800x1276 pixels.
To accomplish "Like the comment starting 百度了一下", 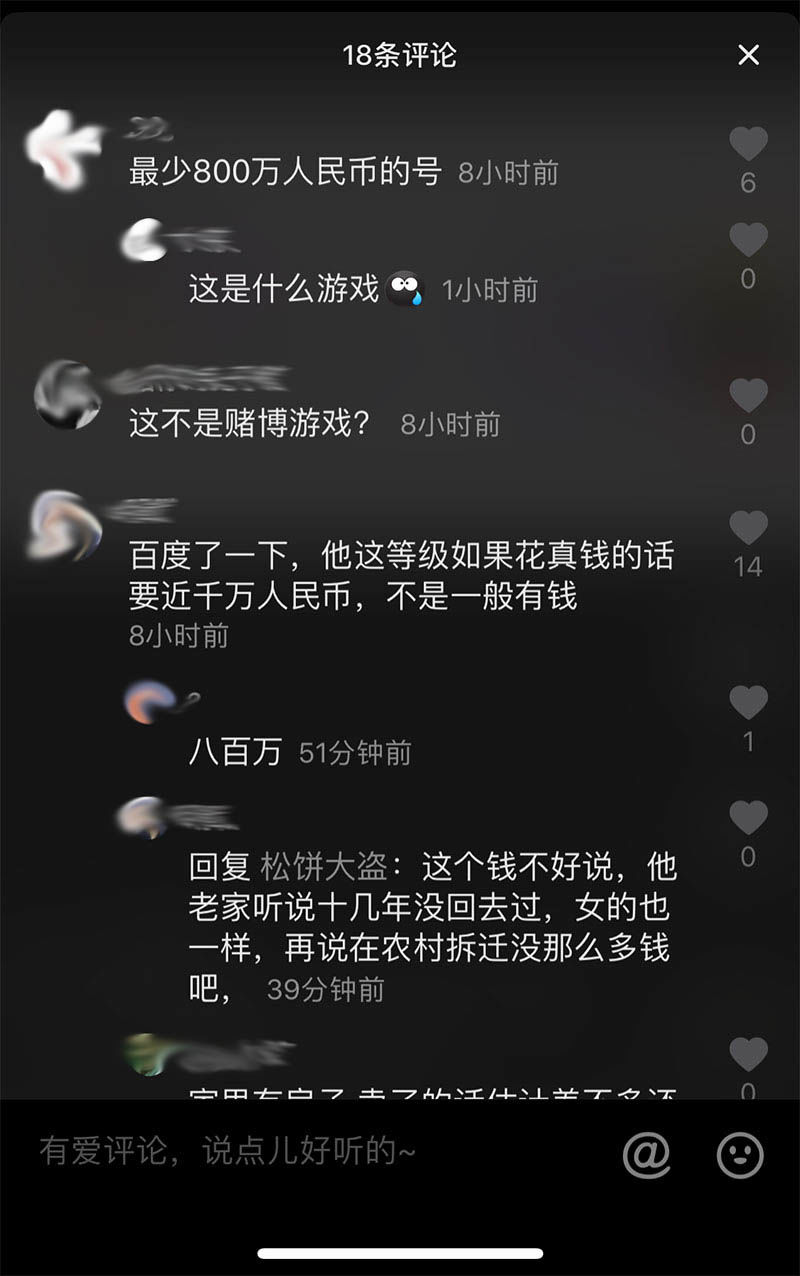I will point(748,528).
